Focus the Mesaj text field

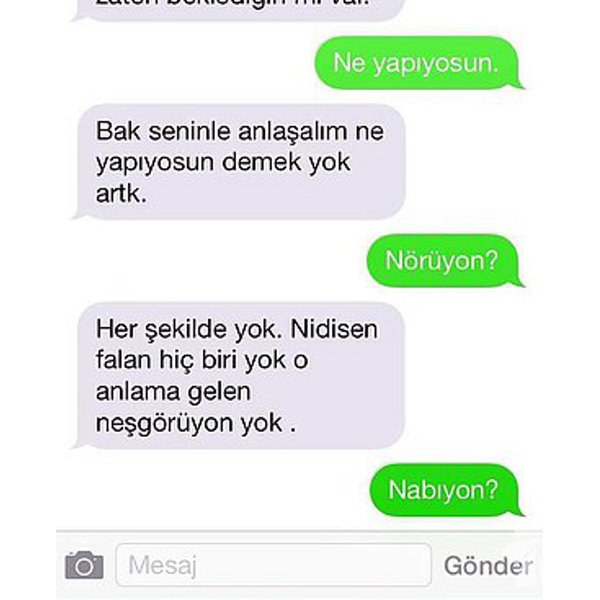point(273,565)
